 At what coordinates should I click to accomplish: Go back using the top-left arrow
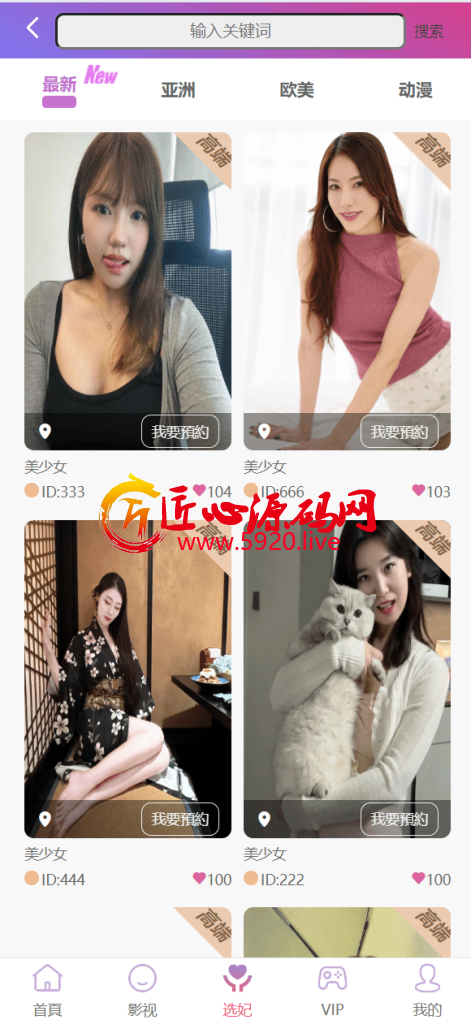(33, 29)
